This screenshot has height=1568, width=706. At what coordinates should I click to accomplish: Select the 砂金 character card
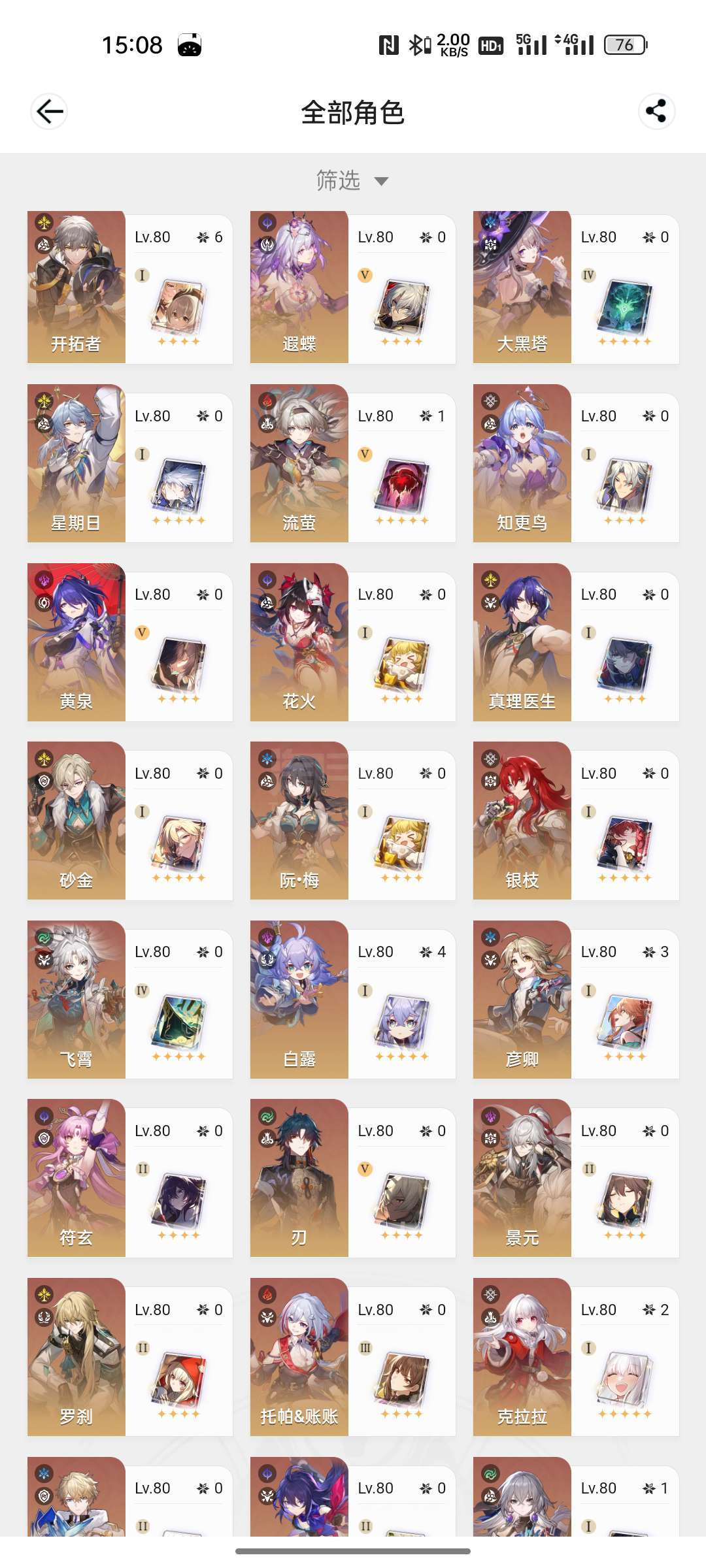pos(130,821)
